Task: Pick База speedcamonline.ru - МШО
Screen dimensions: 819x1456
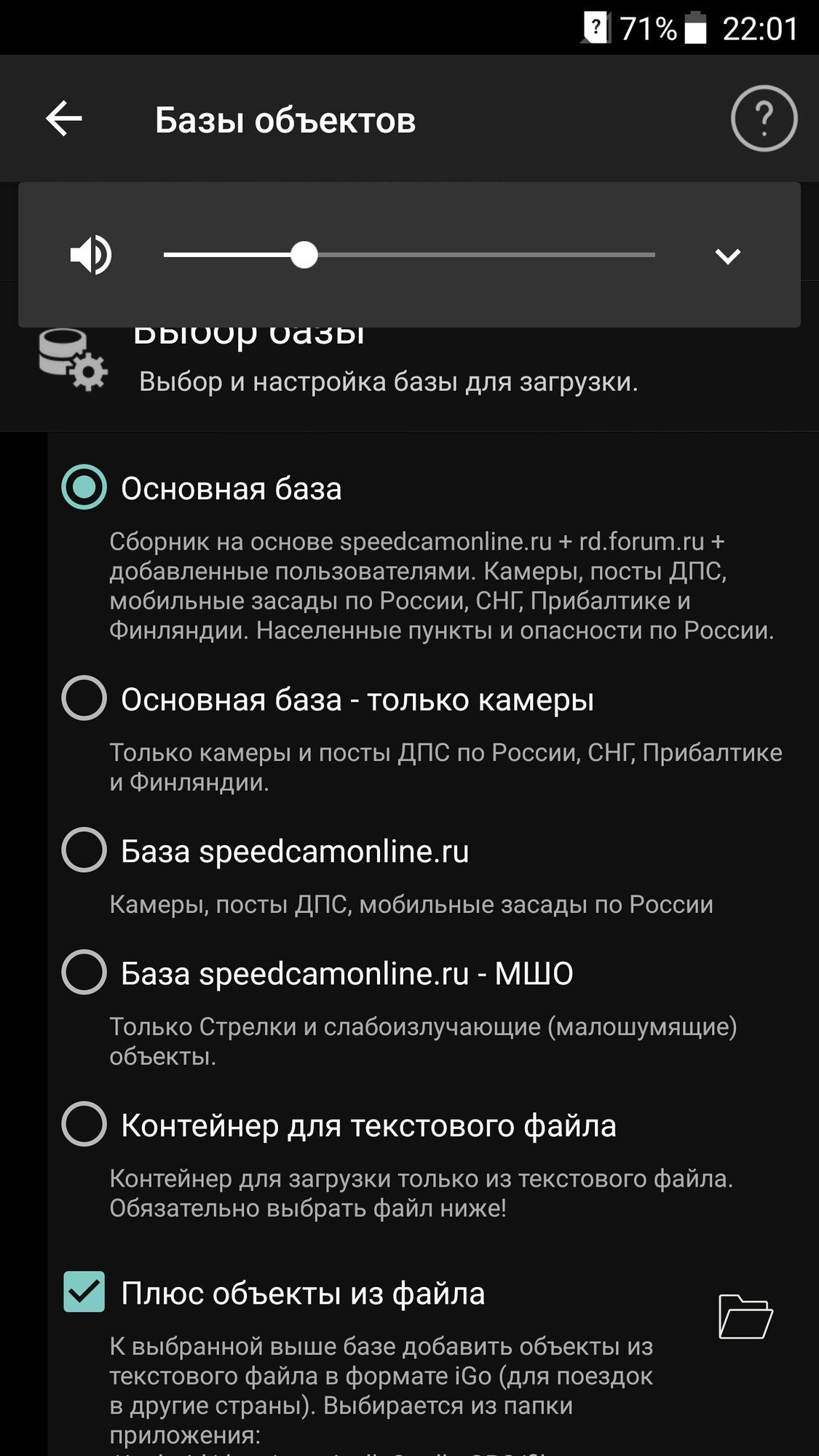Action: pos(84,972)
